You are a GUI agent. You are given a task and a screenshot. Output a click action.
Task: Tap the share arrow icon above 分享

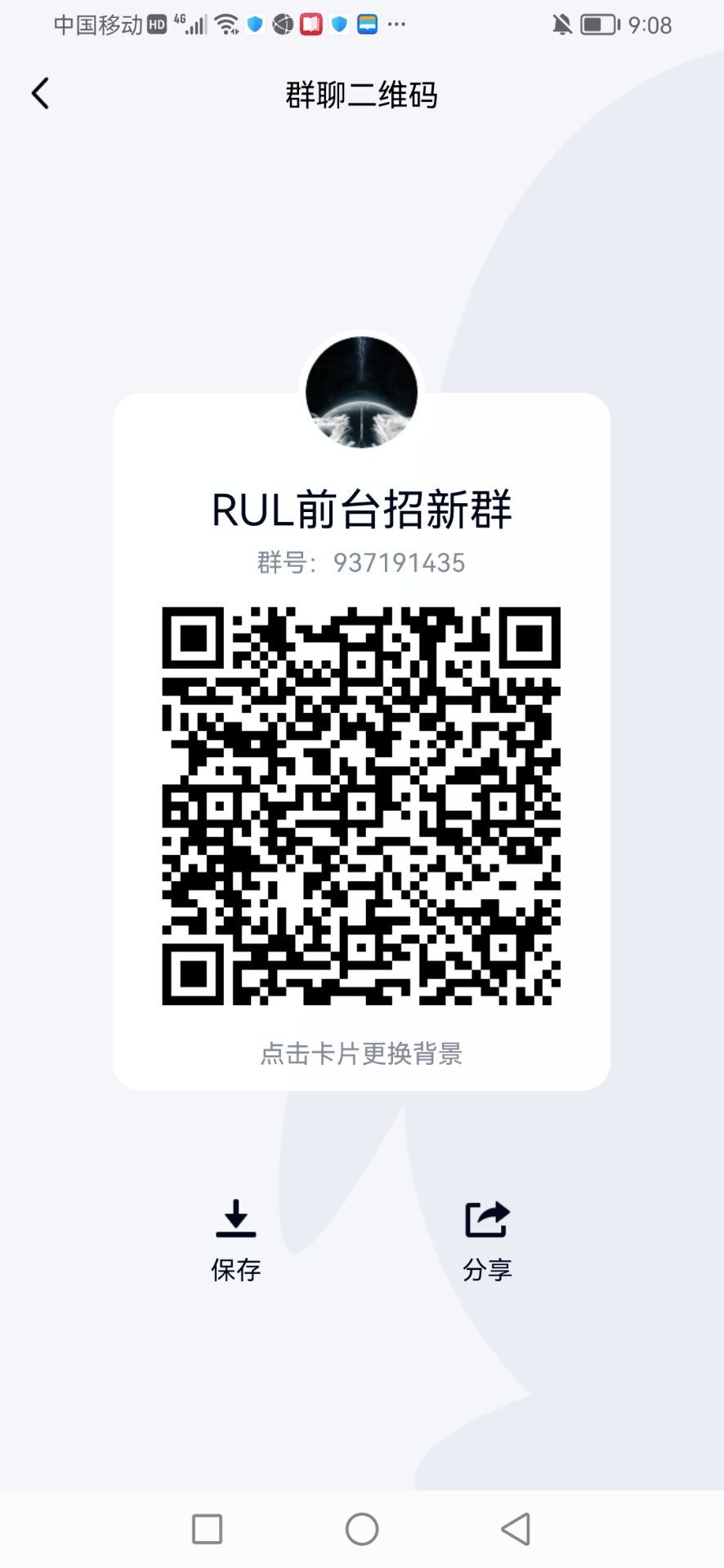(x=485, y=1218)
